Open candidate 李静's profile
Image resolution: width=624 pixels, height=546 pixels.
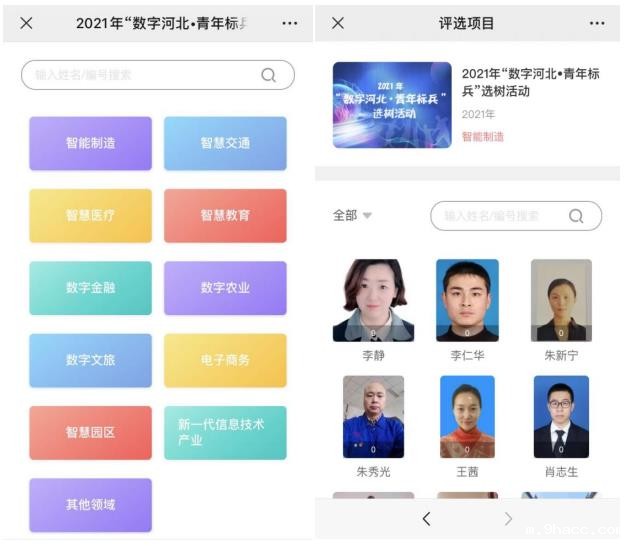coord(373,301)
